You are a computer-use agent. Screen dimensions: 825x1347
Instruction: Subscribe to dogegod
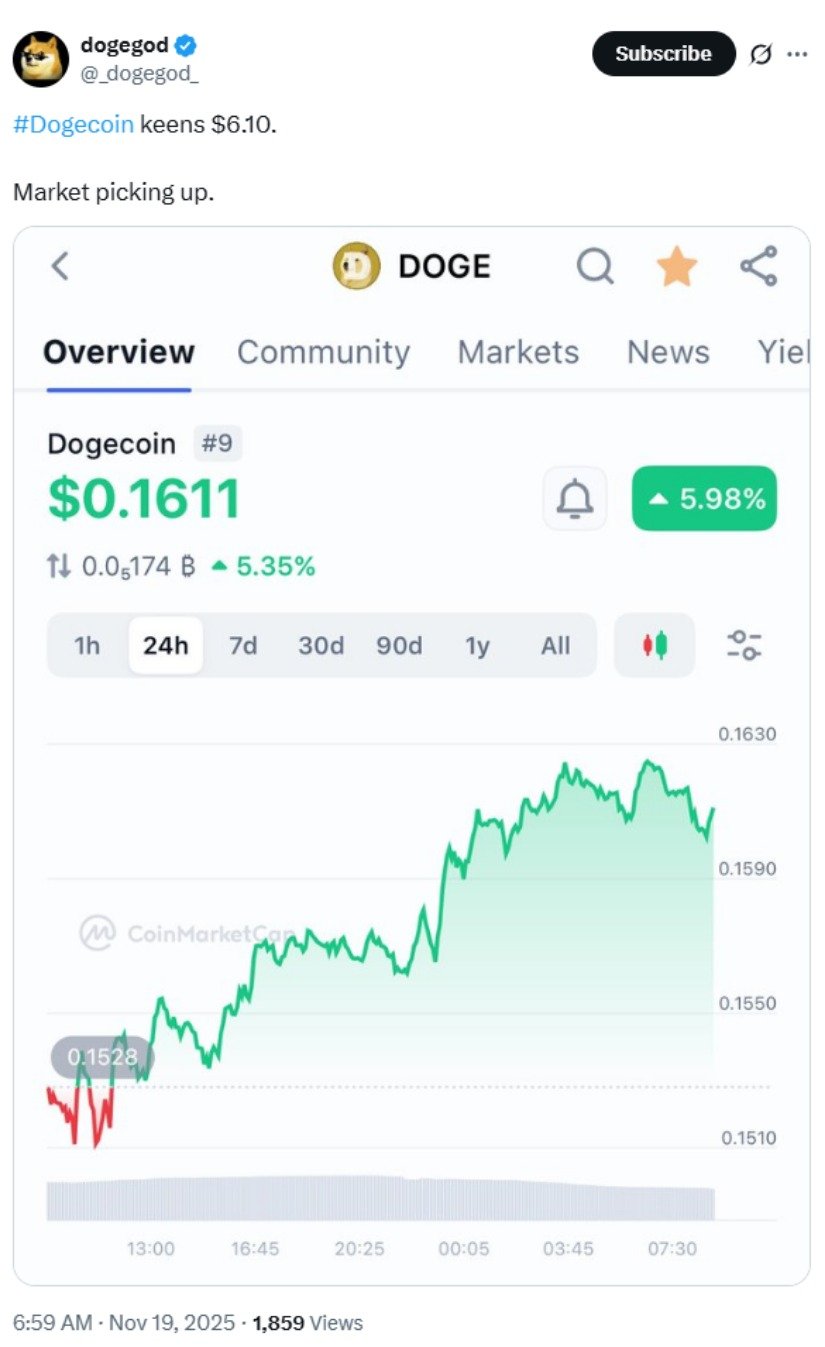(x=663, y=54)
